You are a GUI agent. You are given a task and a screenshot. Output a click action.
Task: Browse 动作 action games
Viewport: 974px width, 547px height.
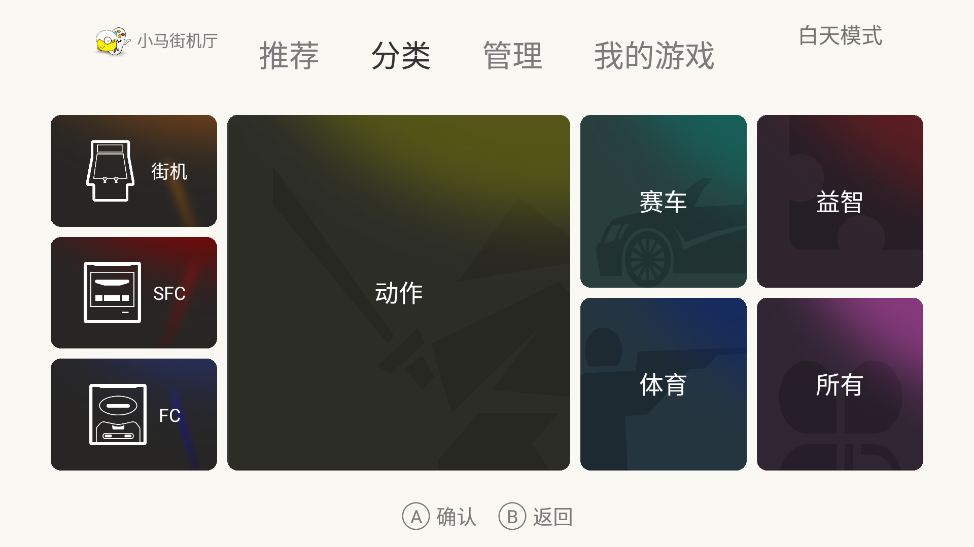(398, 293)
